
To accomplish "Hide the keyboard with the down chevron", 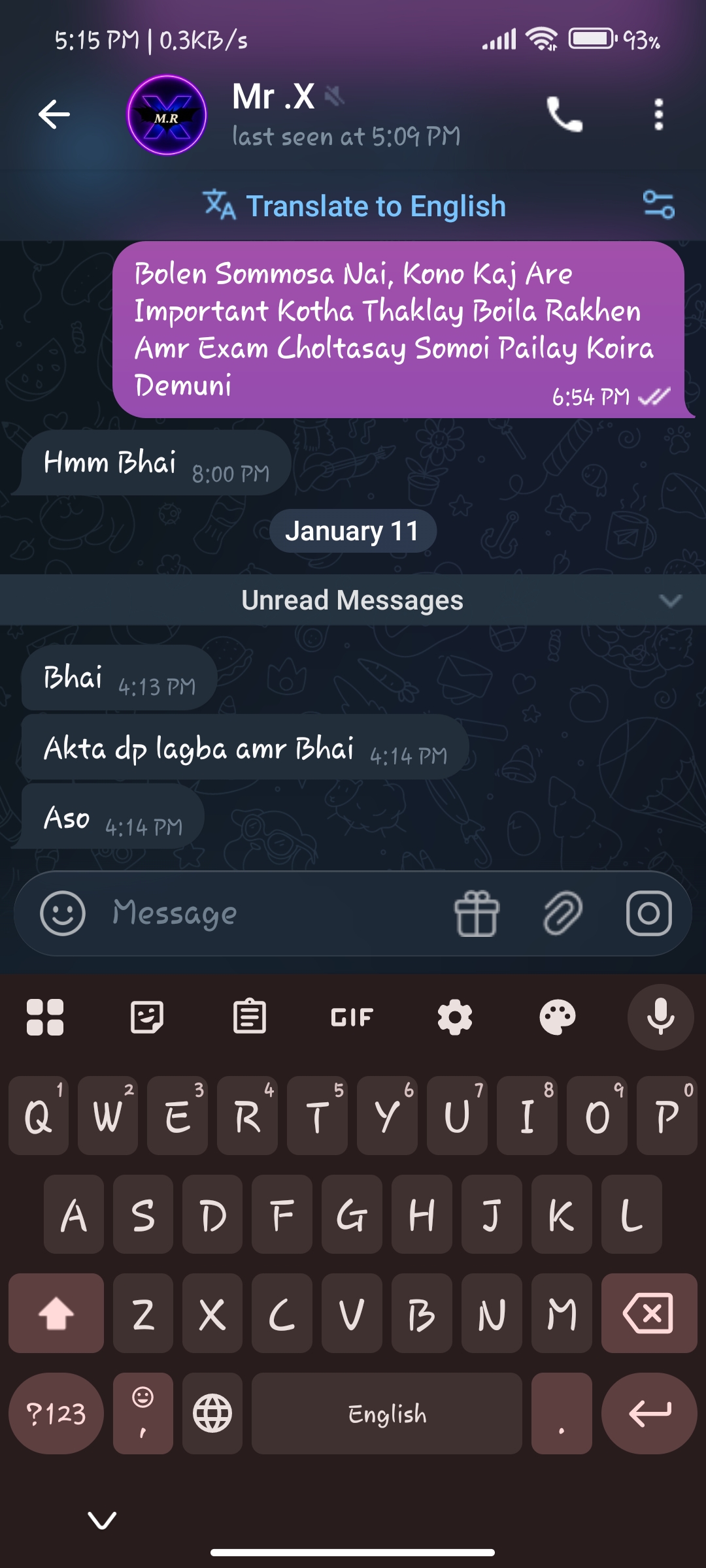I will 103,1520.
